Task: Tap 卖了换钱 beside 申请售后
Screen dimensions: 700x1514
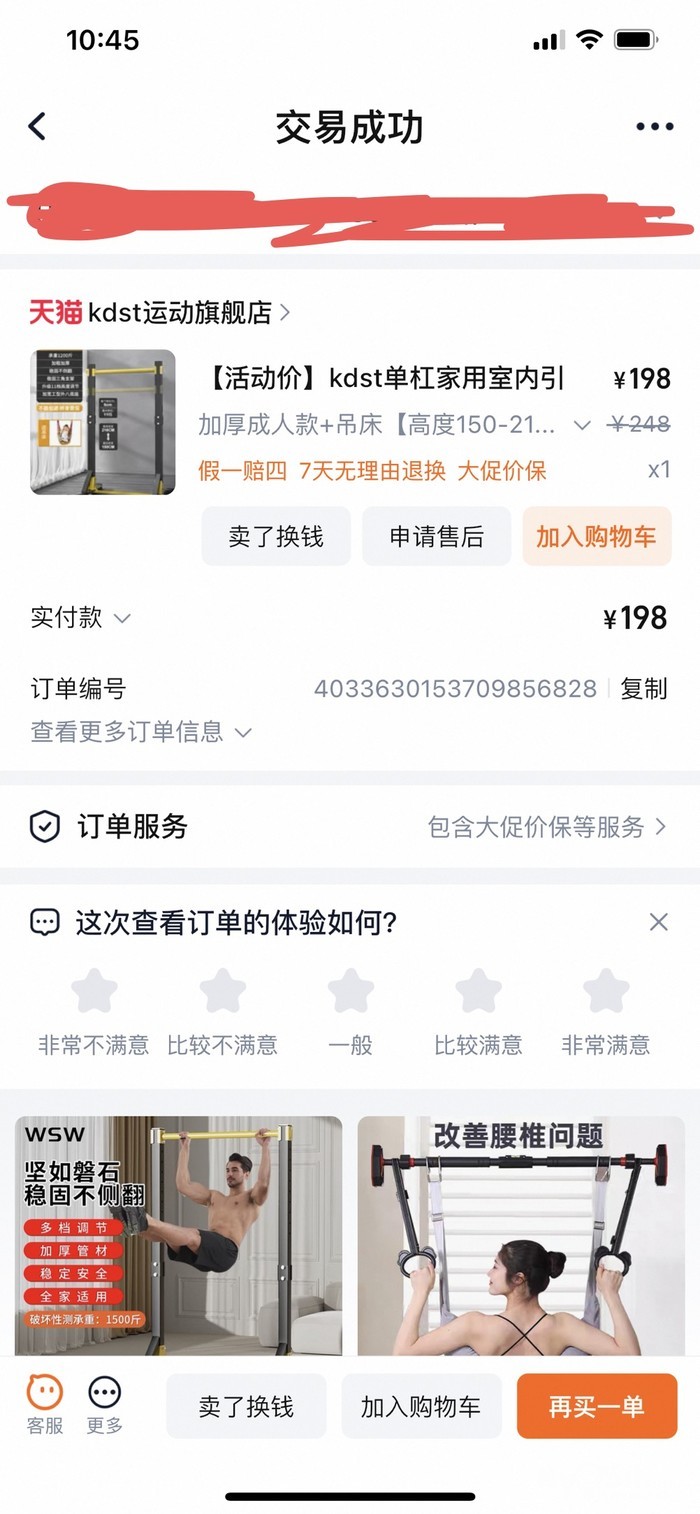Action: click(276, 537)
